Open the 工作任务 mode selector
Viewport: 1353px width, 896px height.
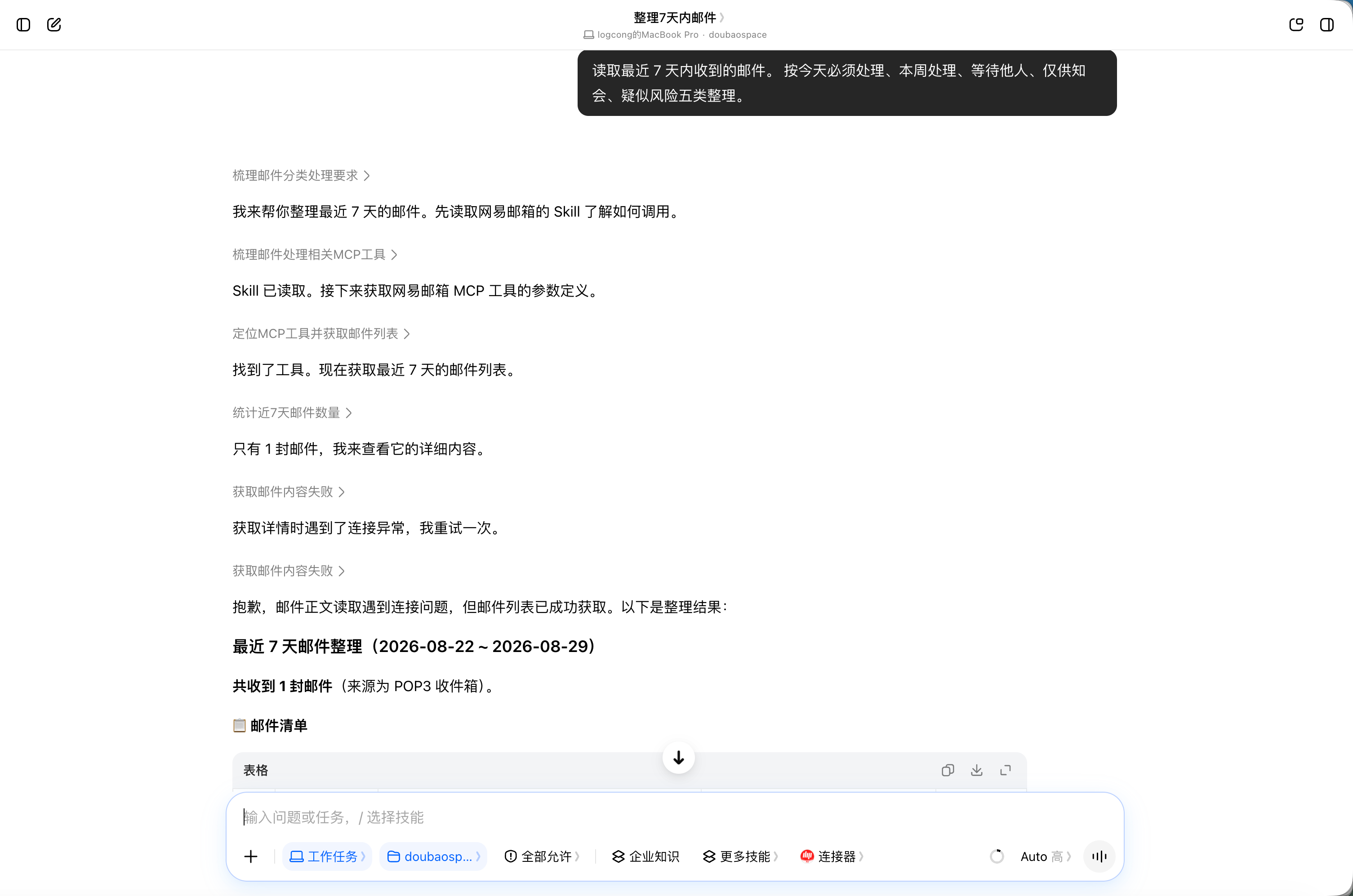(x=328, y=856)
